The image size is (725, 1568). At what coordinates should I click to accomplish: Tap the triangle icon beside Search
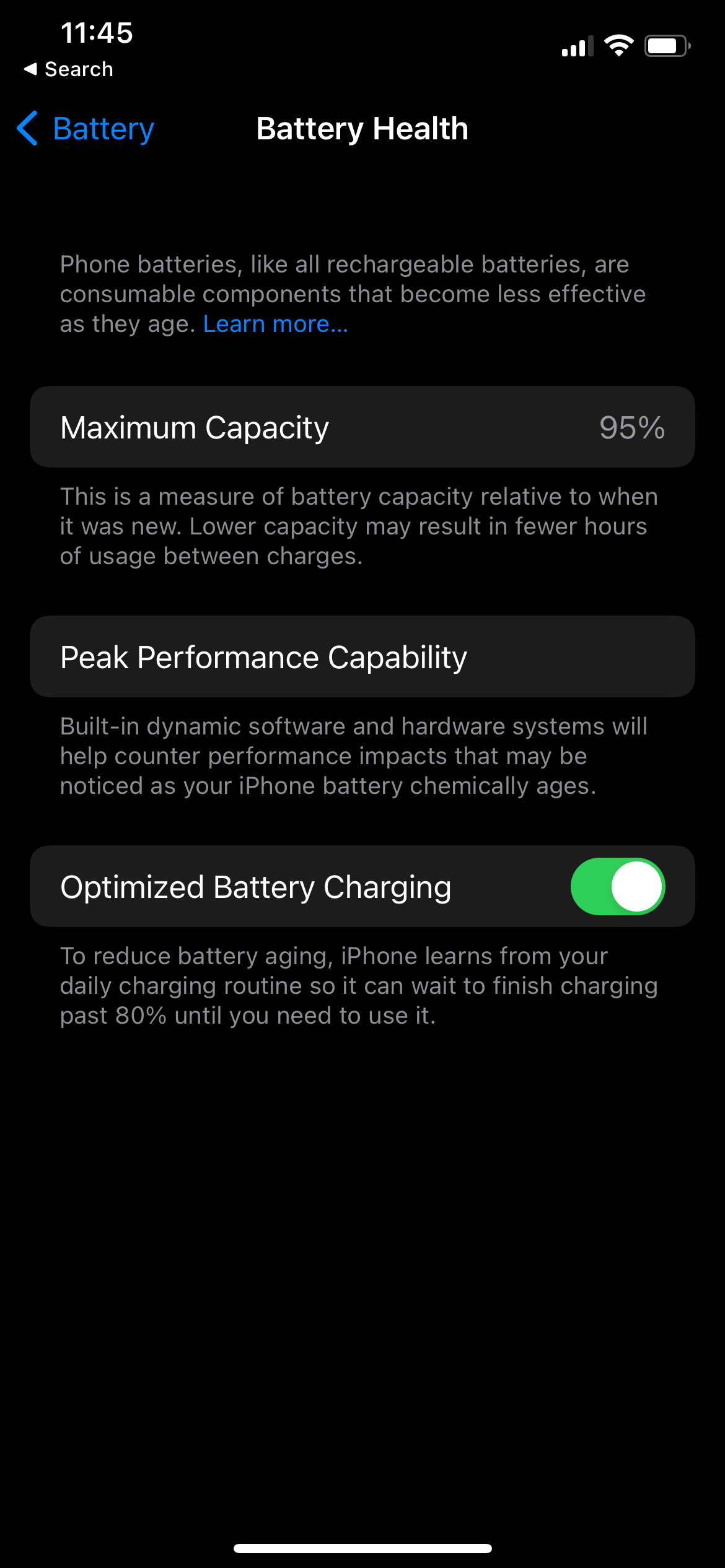pos(30,69)
